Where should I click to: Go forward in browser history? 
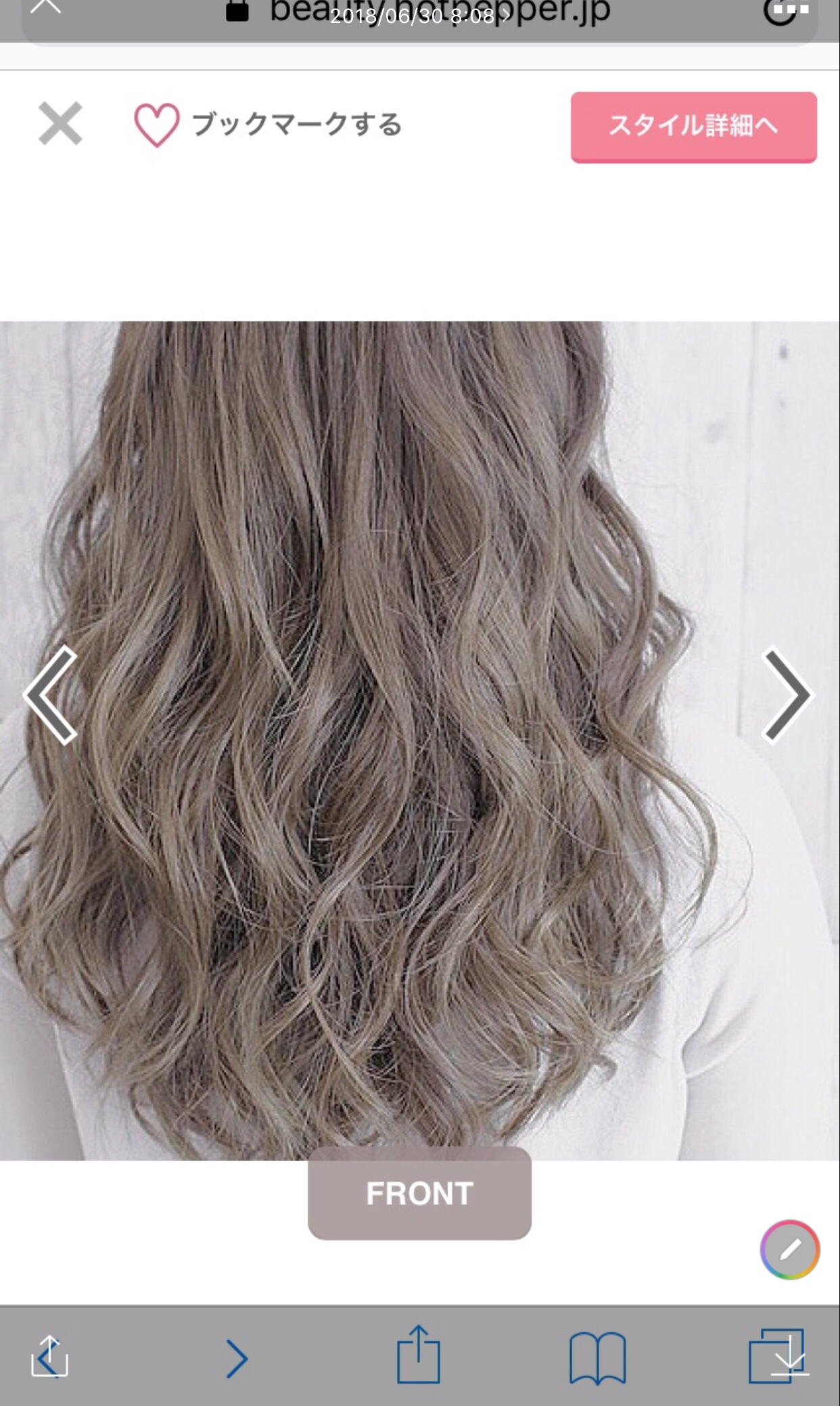[236, 1358]
